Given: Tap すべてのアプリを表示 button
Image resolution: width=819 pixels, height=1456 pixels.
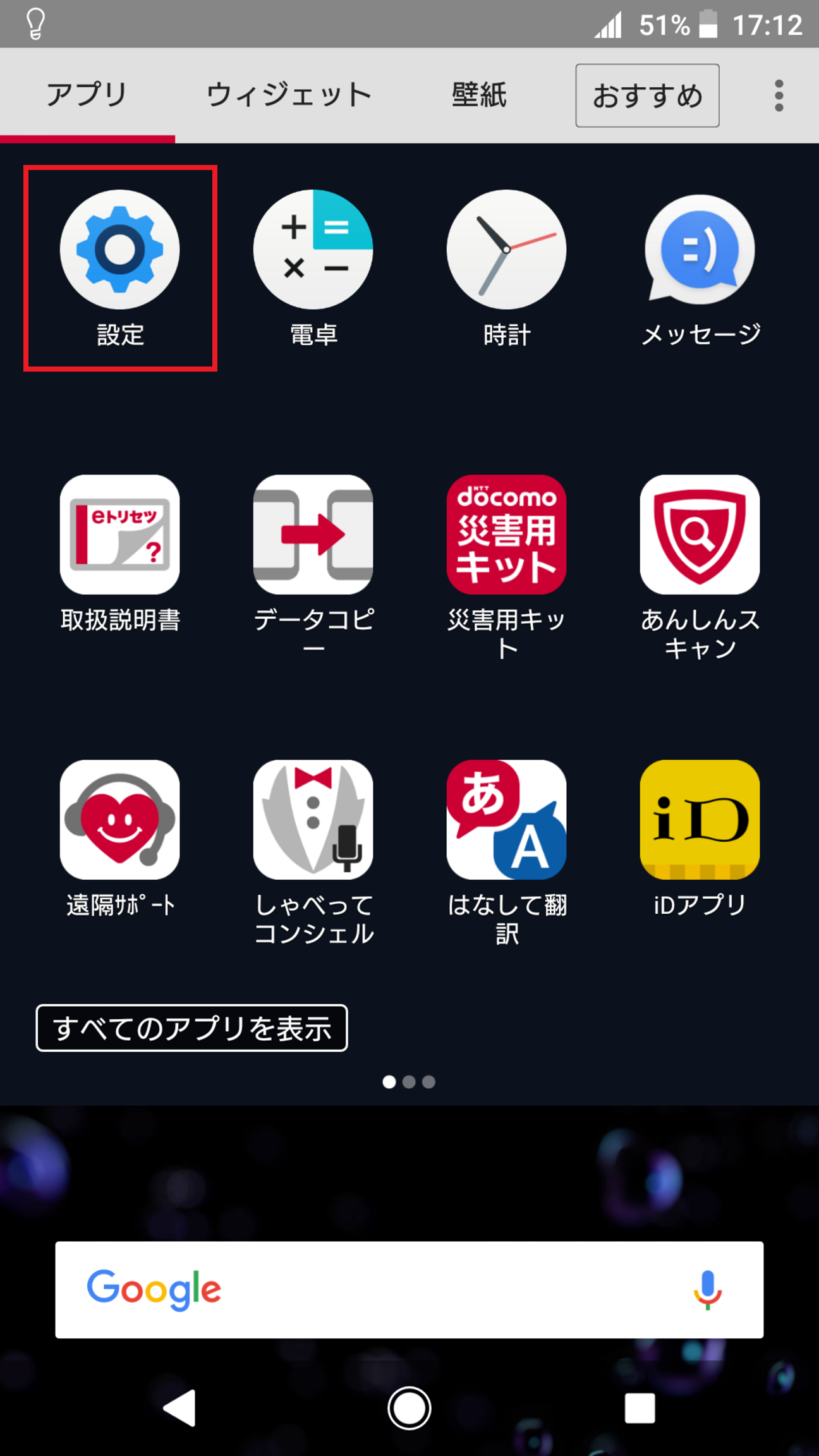Looking at the screenshot, I should point(191,1028).
